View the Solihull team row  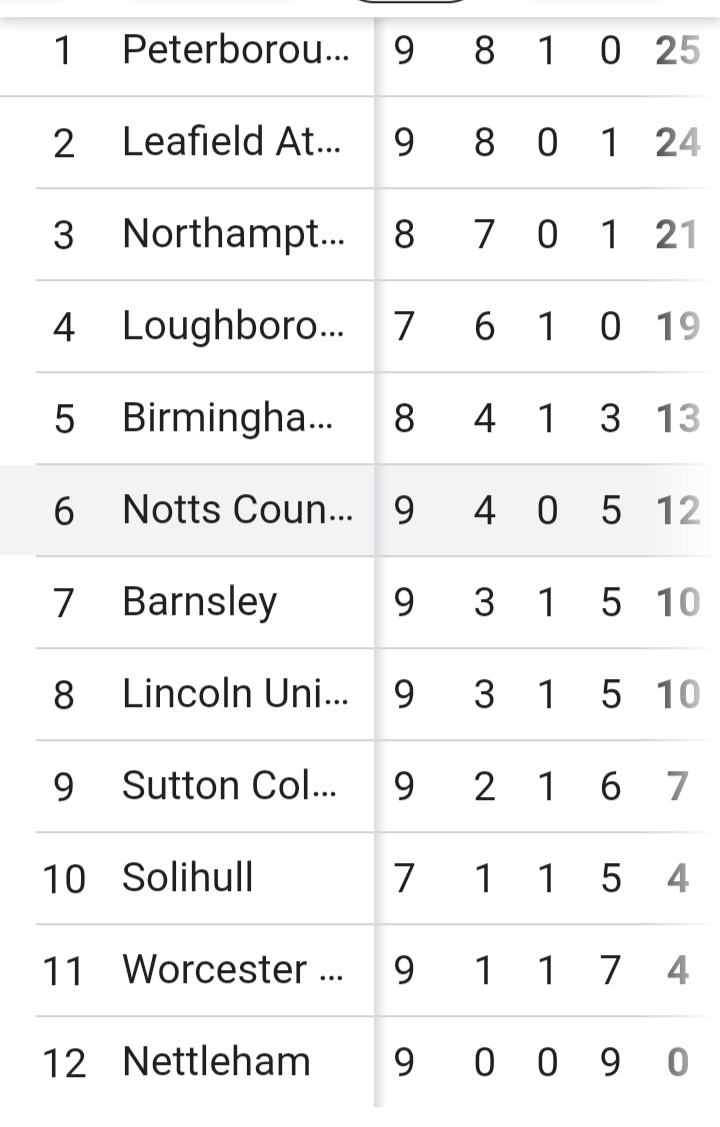pyautogui.click(x=188, y=879)
